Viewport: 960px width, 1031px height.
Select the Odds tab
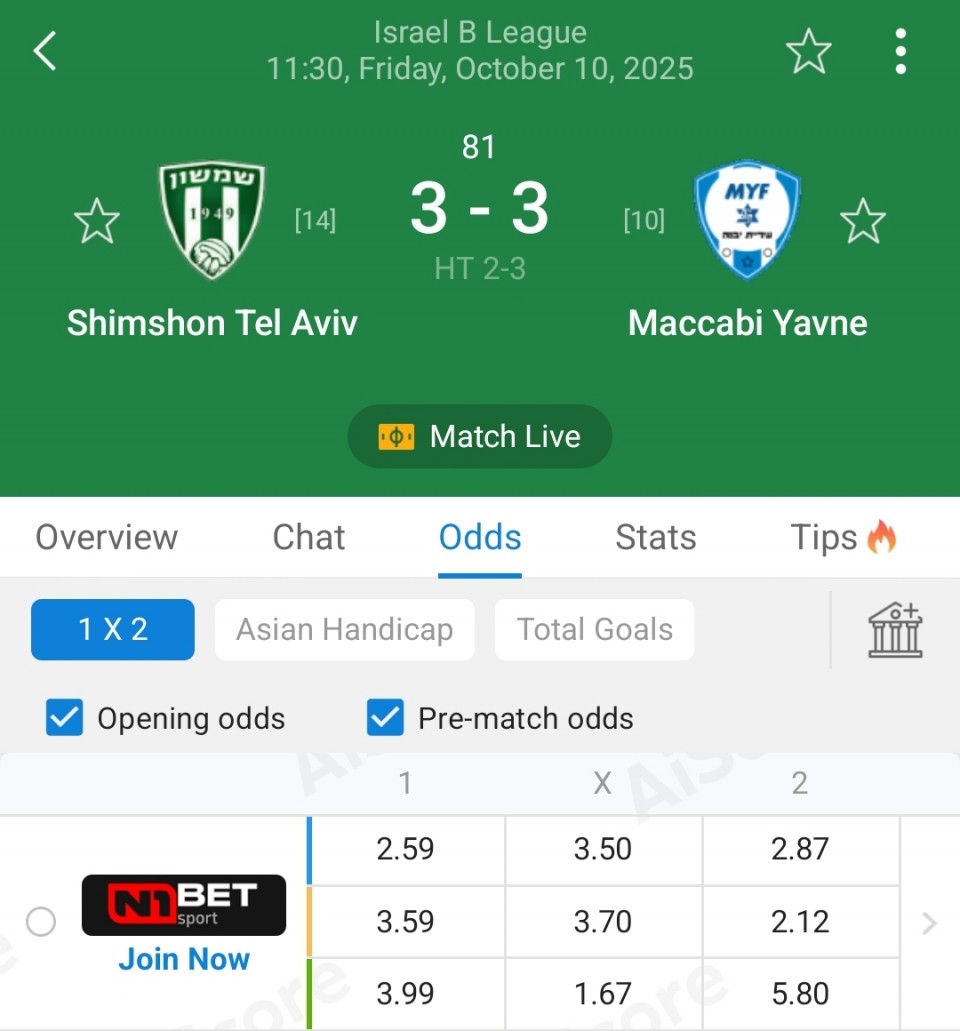coord(480,537)
